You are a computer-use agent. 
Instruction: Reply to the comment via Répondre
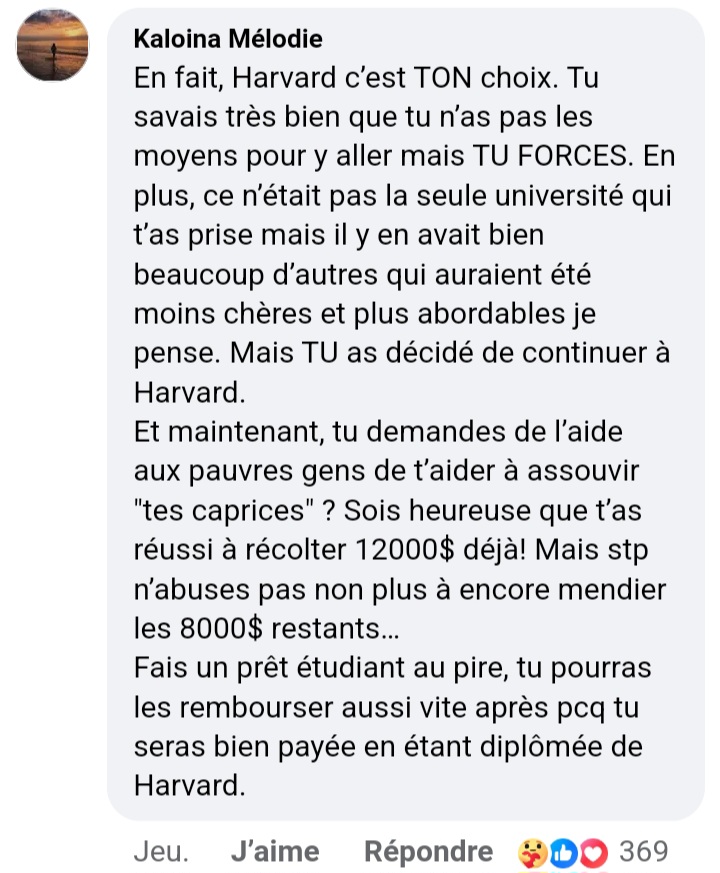tap(429, 851)
